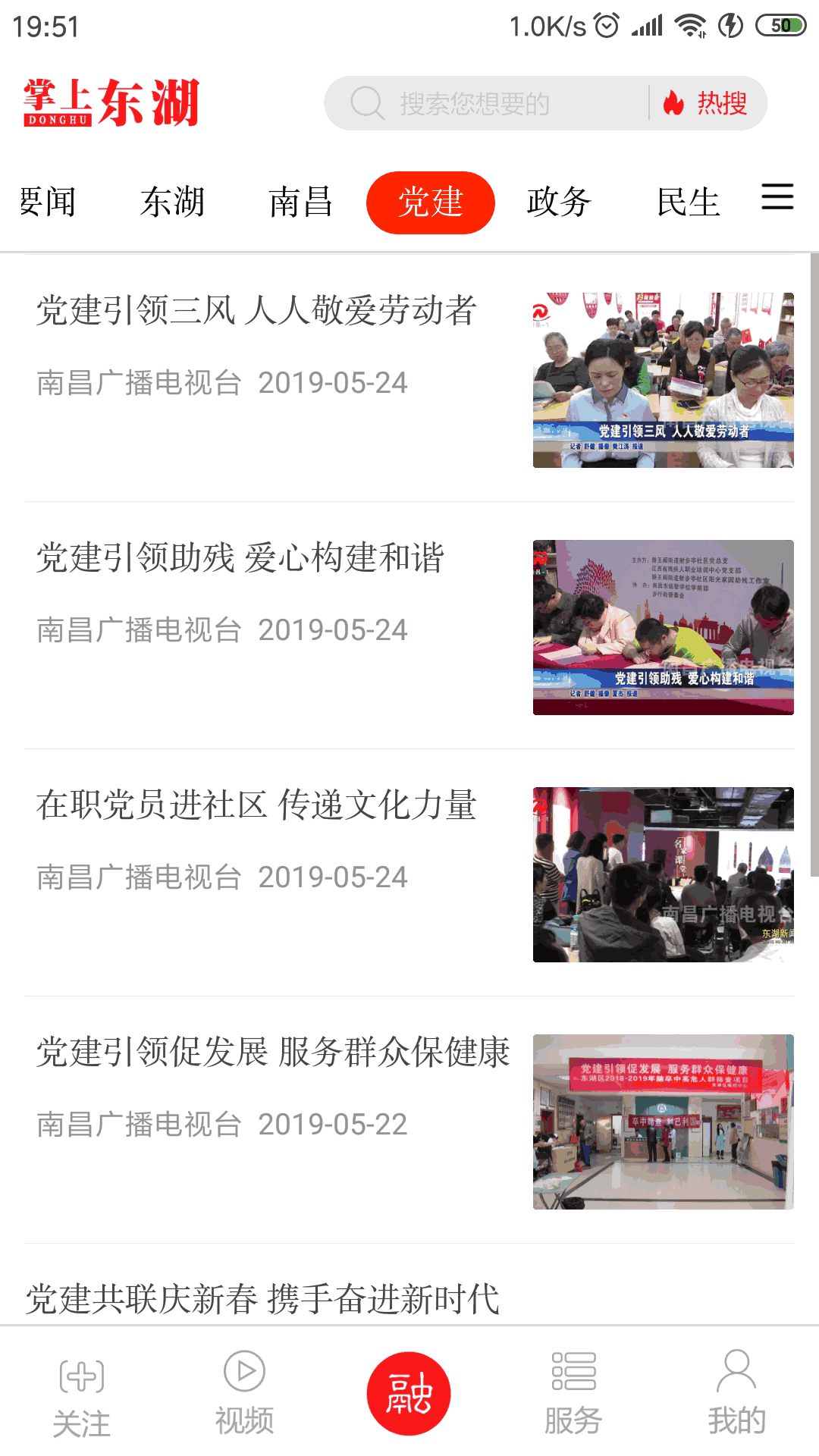Switch to the 政务 tab
Image resolution: width=819 pixels, height=1456 pixels.
click(558, 202)
